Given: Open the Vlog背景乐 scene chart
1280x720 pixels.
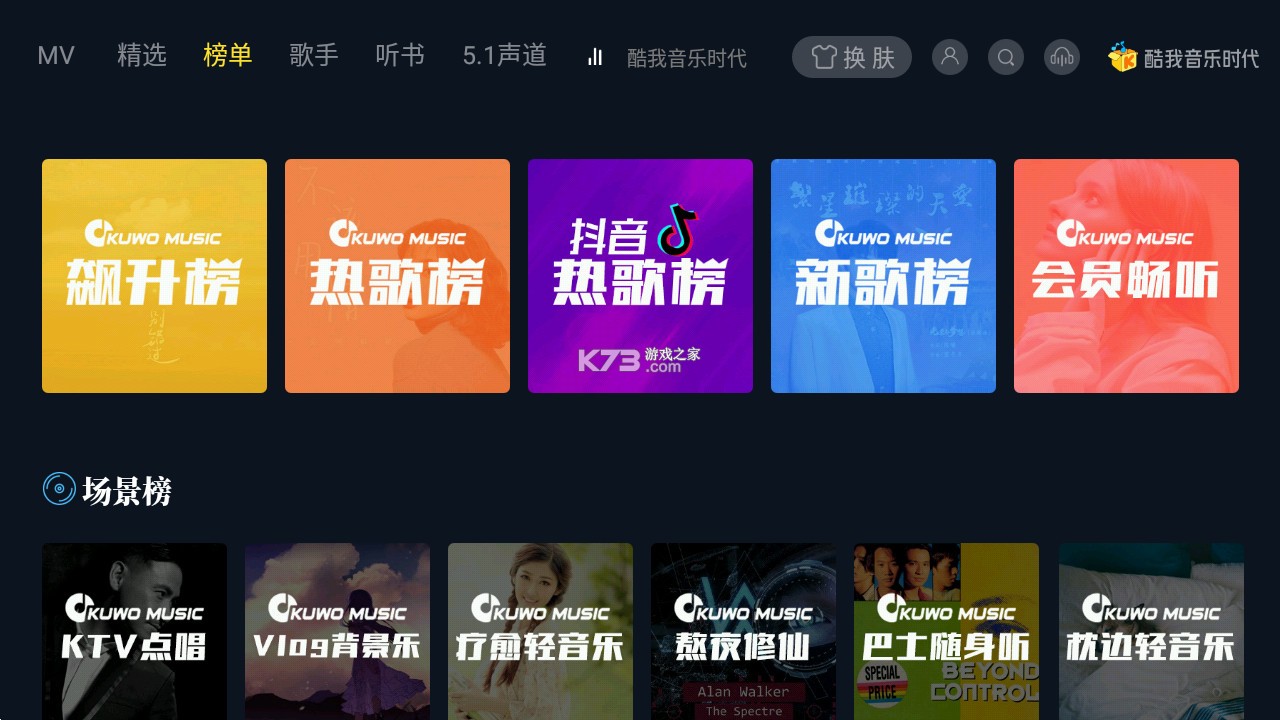Looking at the screenshot, I should click(337, 631).
